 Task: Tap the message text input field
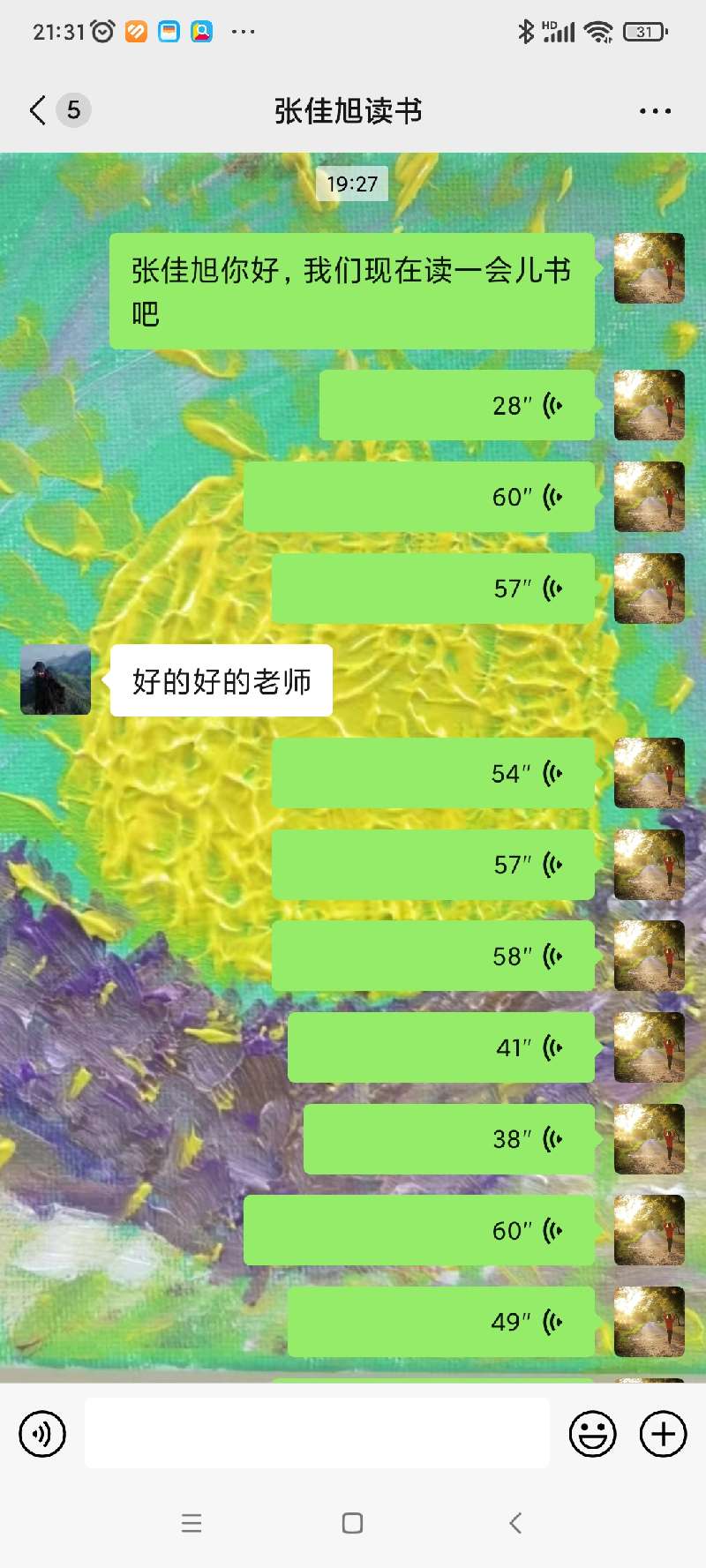click(x=317, y=1433)
